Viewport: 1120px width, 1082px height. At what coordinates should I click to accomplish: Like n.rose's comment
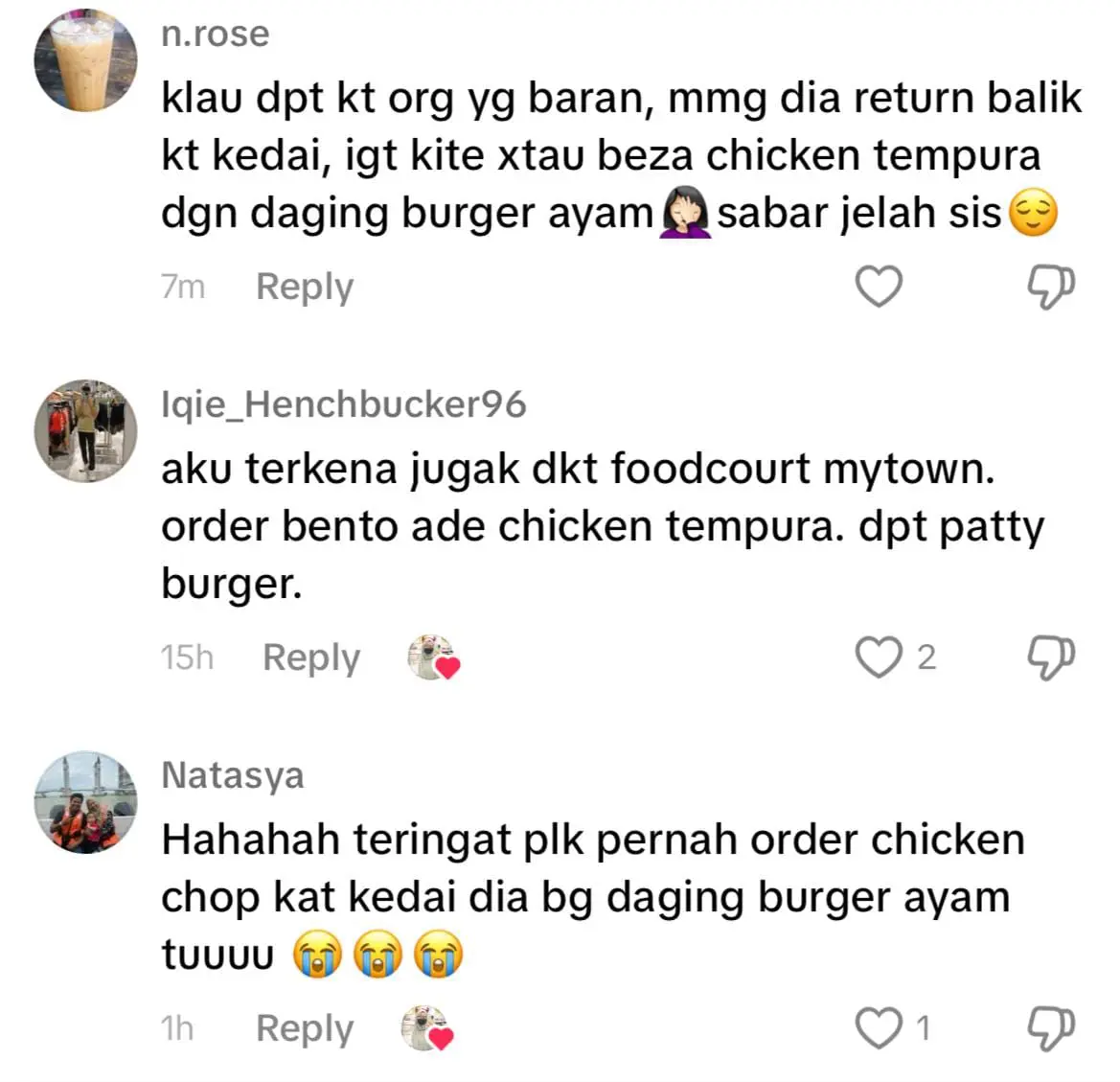878,287
